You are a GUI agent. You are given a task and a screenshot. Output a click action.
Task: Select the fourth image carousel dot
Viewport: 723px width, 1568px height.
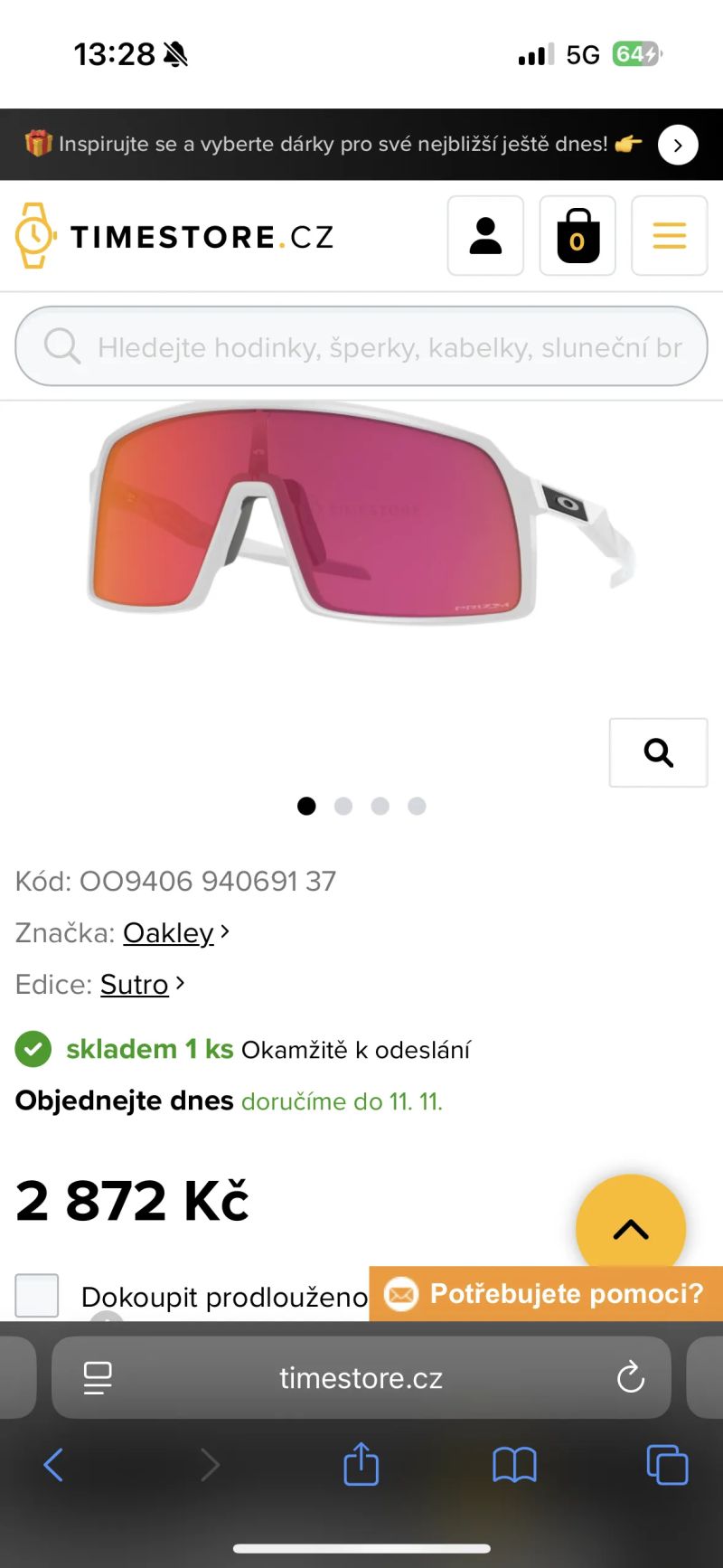417,806
